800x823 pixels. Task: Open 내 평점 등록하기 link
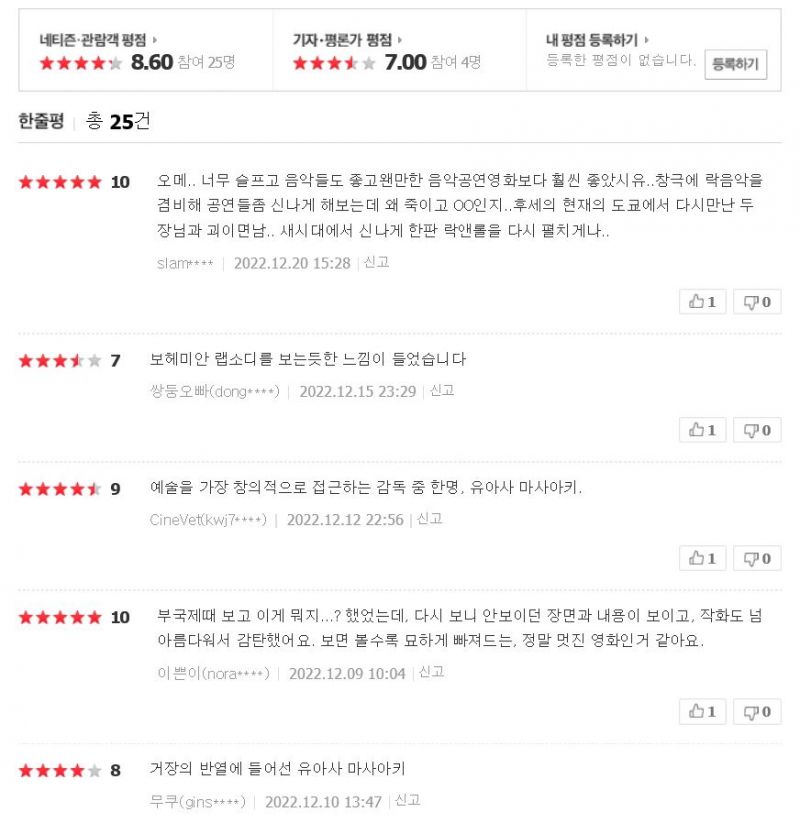(597, 40)
